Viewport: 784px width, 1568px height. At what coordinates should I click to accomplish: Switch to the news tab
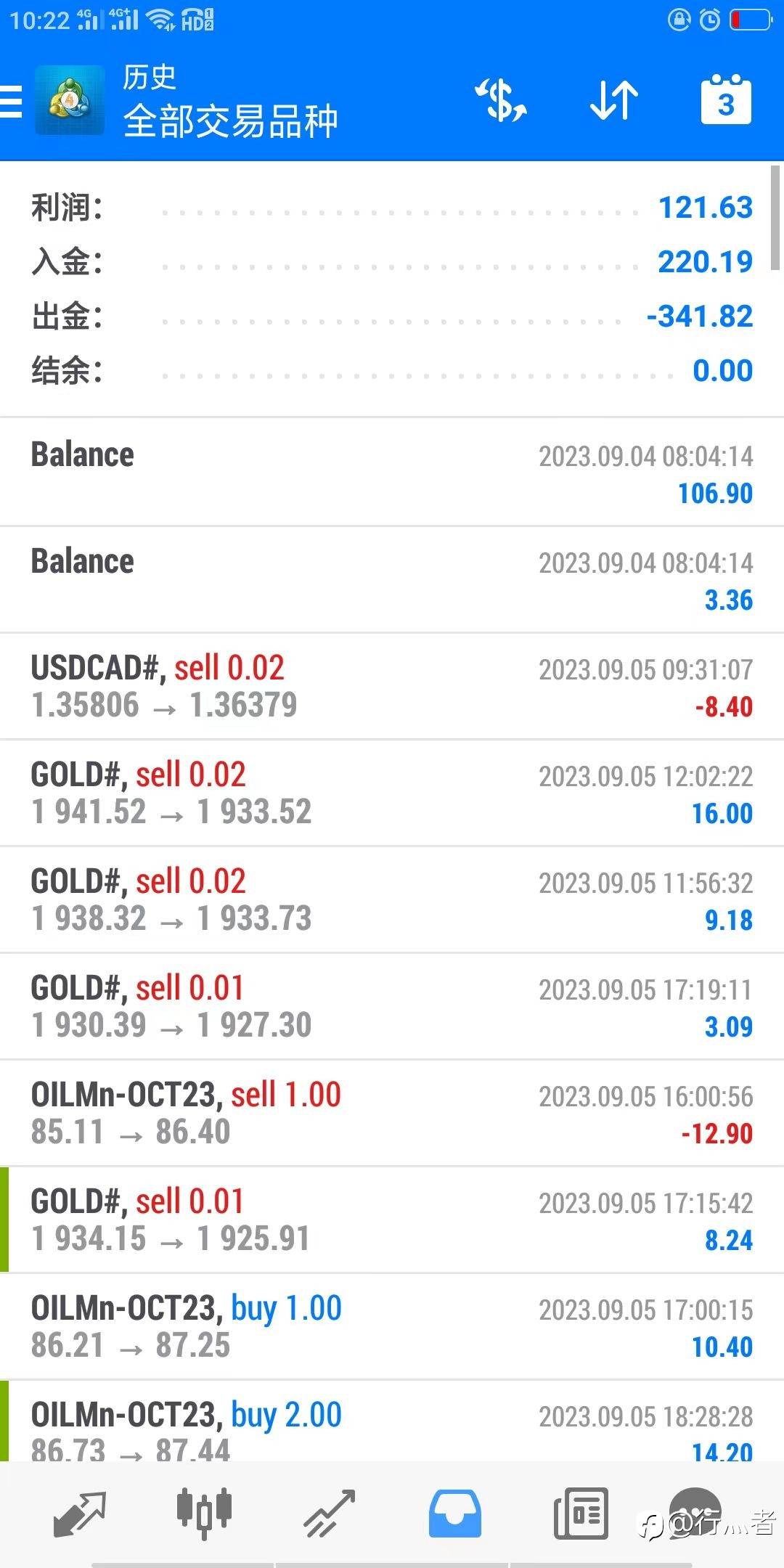[x=580, y=1514]
